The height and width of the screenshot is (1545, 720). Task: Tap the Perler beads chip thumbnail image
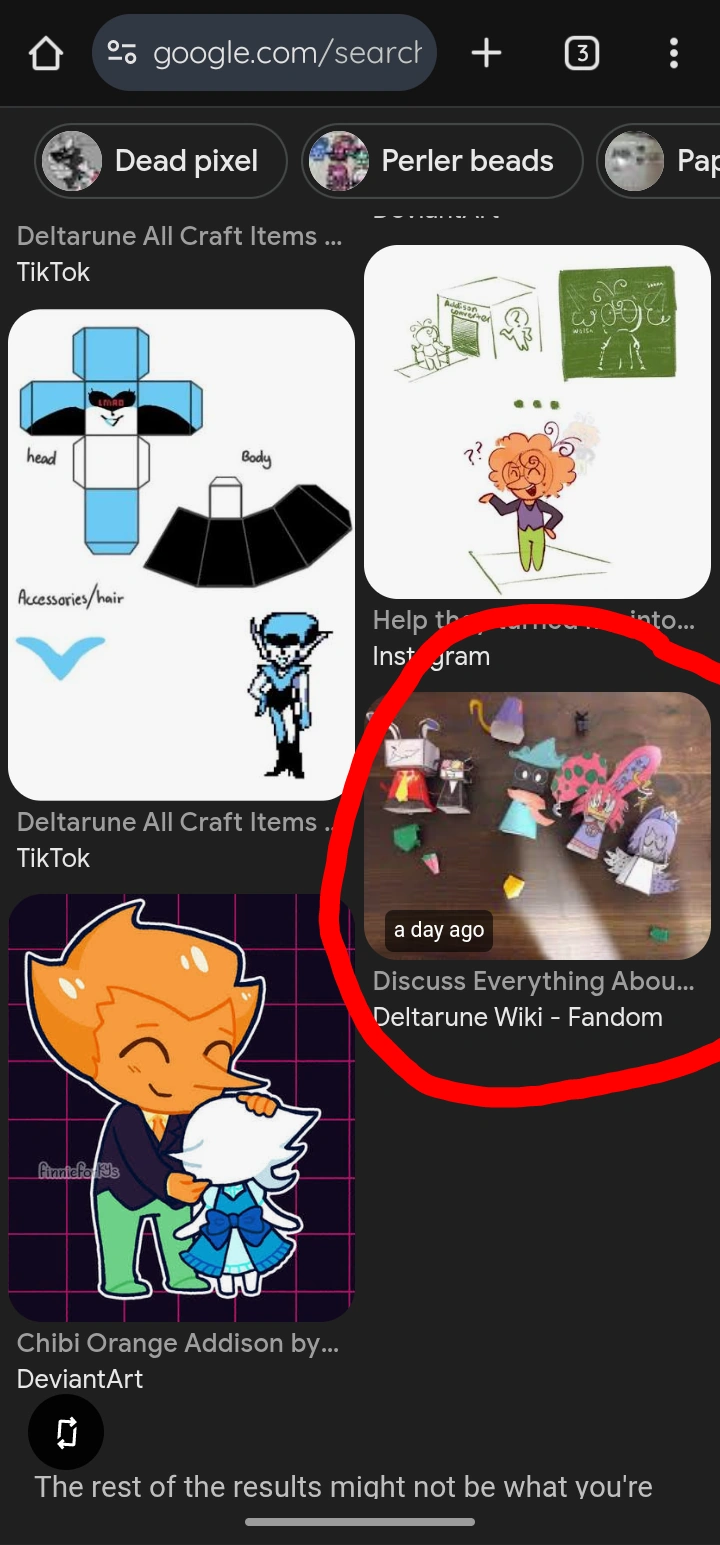point(342,160)
